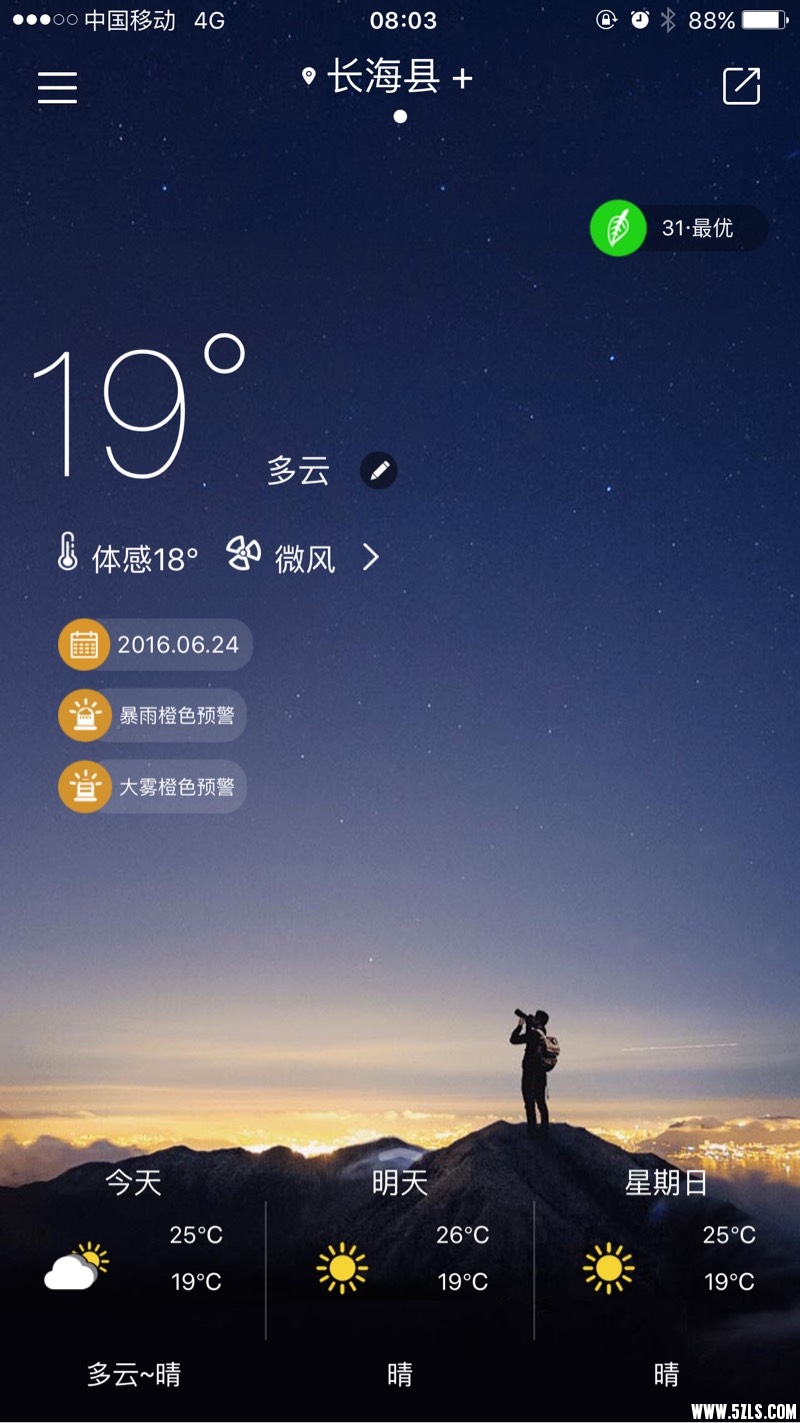
Task: Add a city with the plus sign
Action: pyautogui.click(x=462, y=79)
